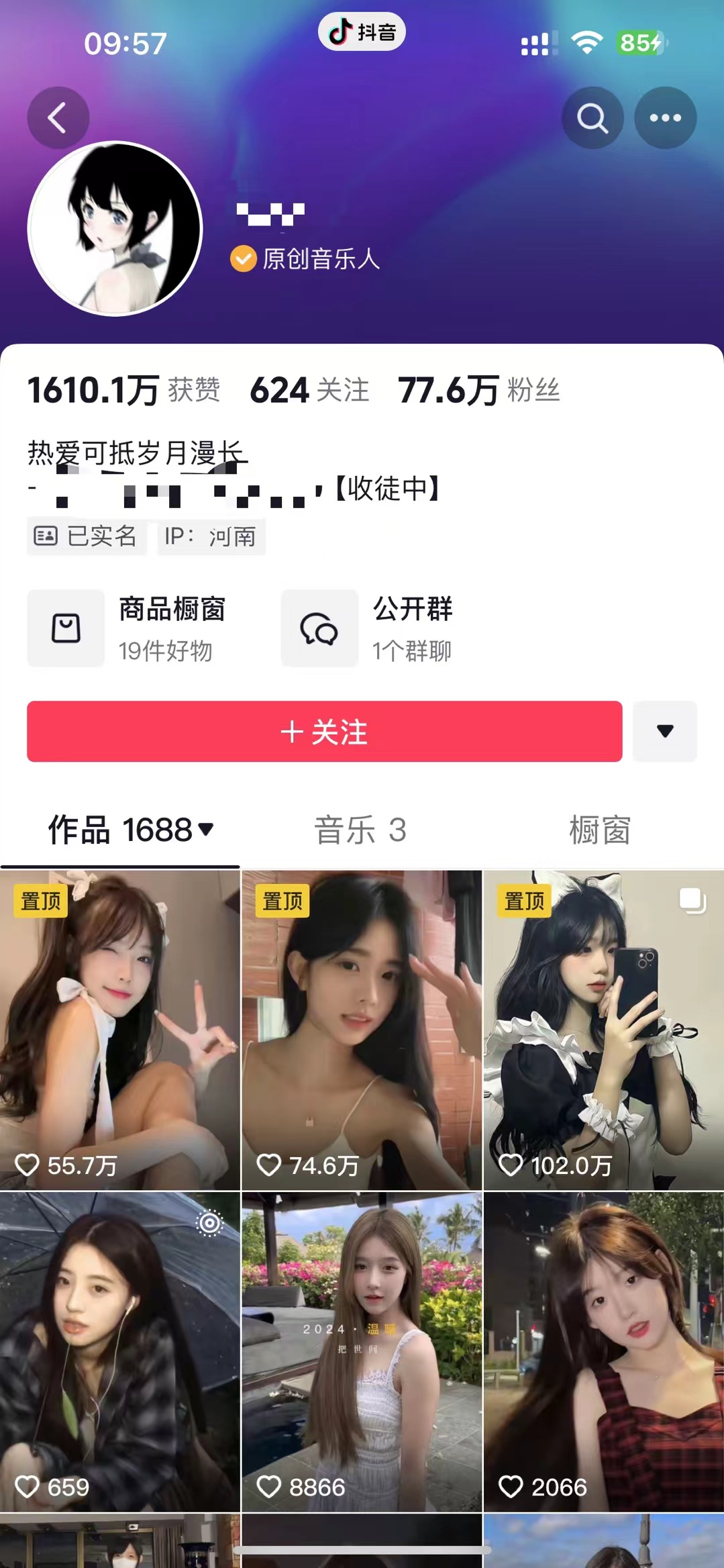Switch to the 音乐 3 tab

point(360,830)
